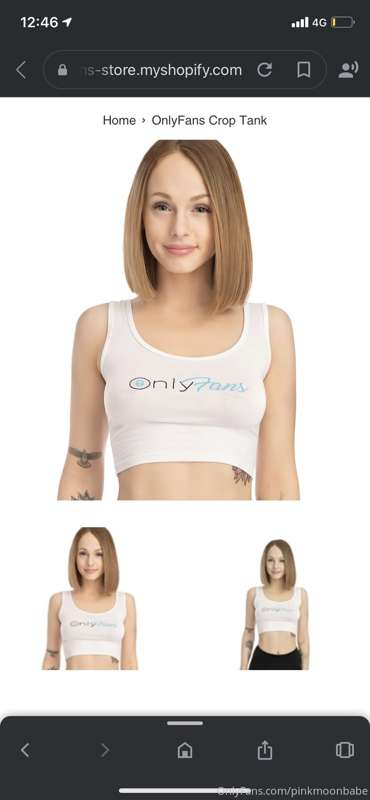Open the Home breadcrumb link

click(119, 120)
